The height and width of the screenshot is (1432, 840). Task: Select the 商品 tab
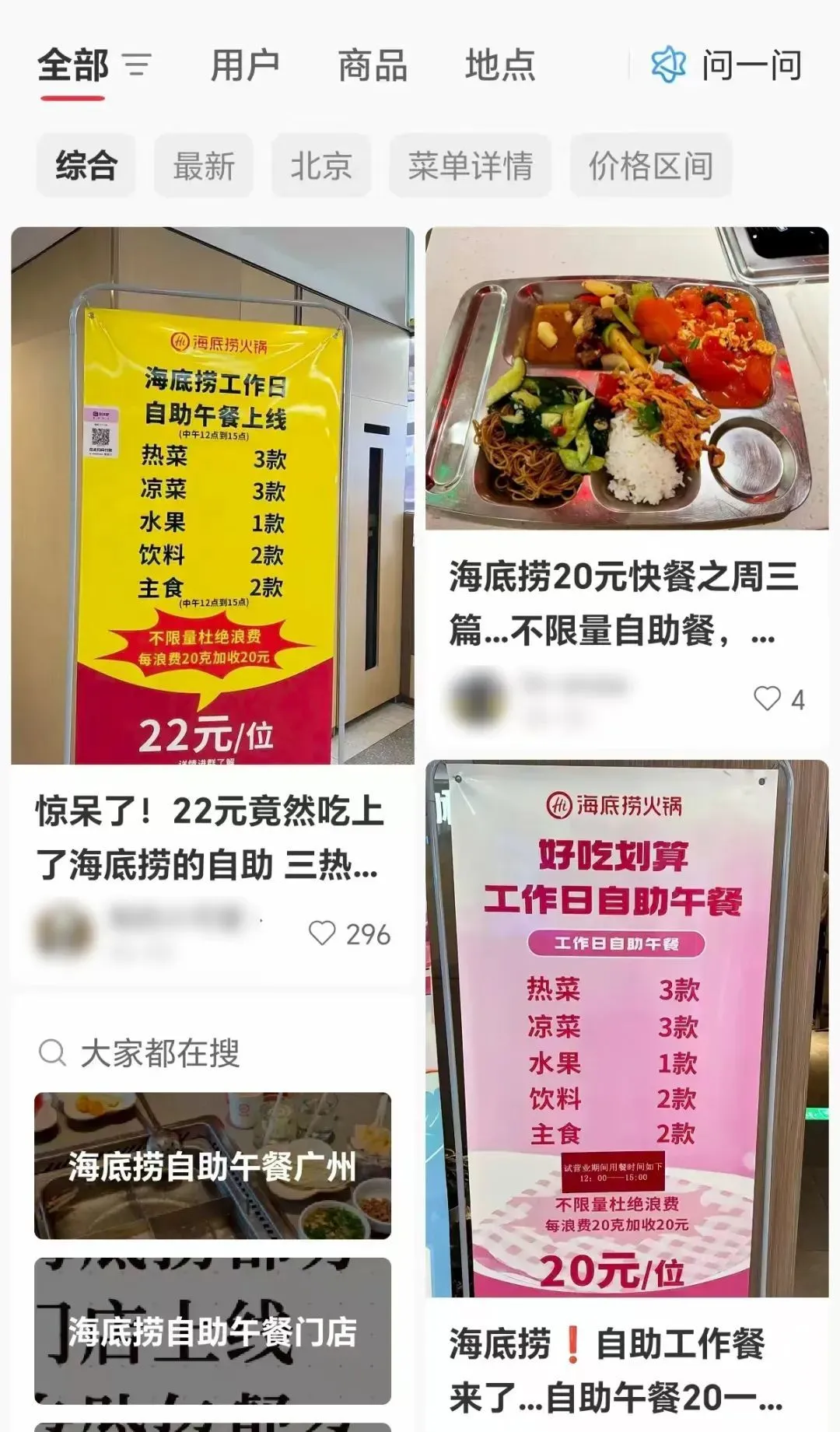pos(370,66)
